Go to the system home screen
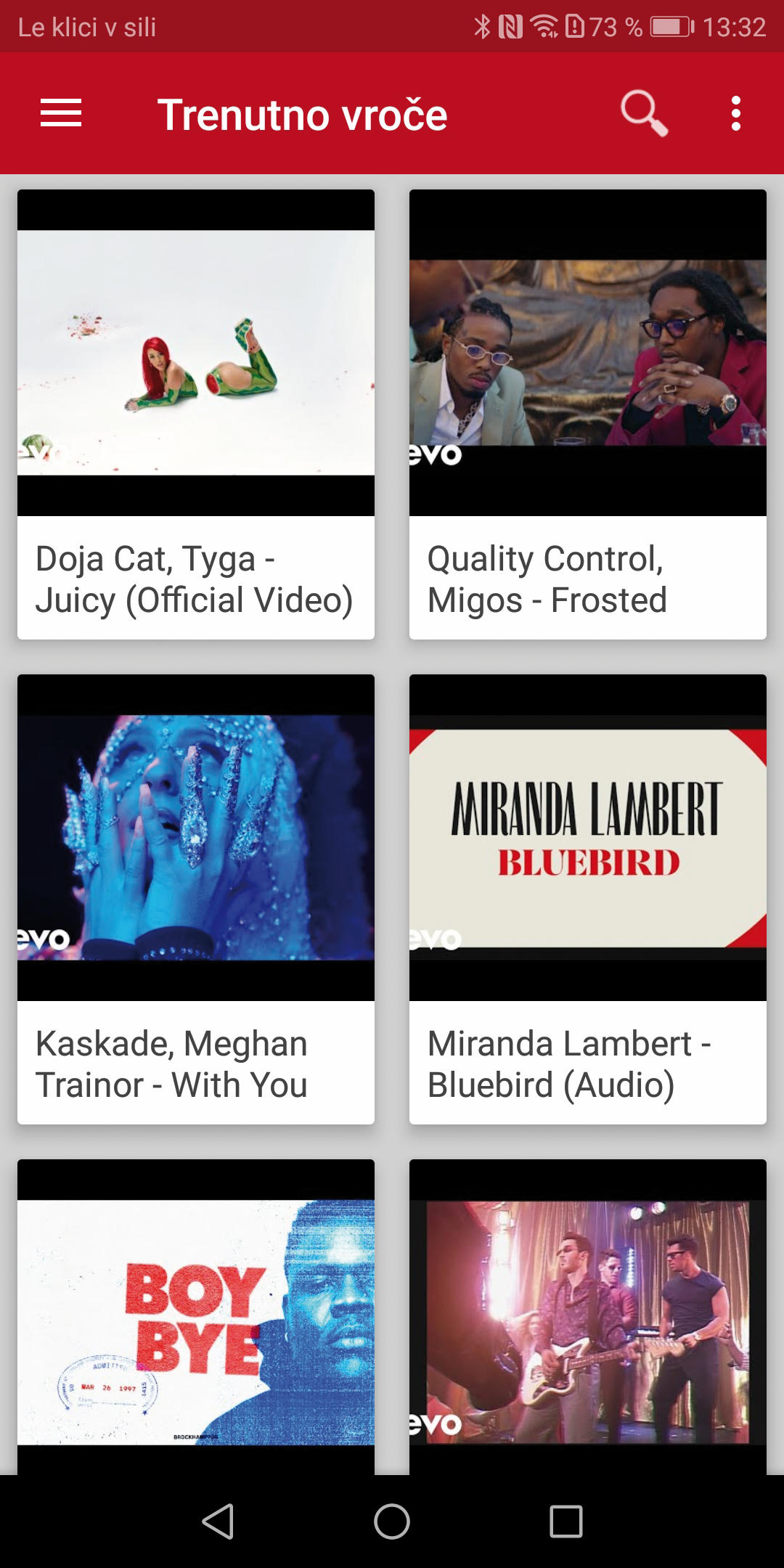Viewport: 784px width, 1568px height. tap(392, 1521)
